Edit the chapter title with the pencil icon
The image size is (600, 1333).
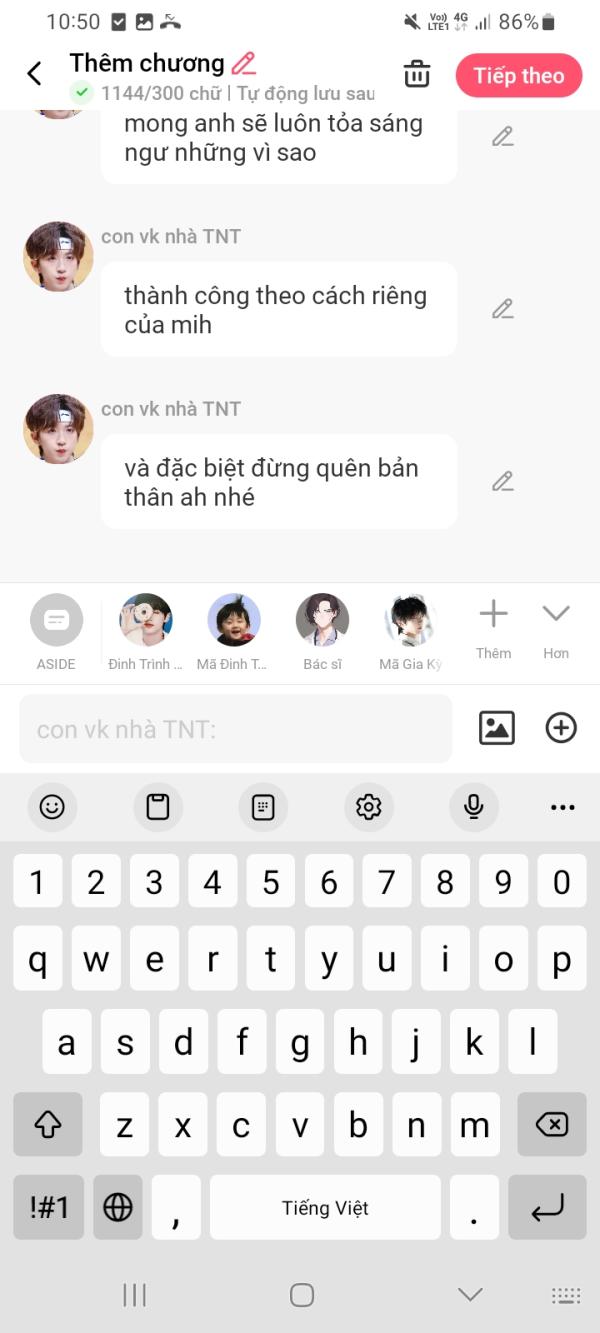tap(243, 64)
